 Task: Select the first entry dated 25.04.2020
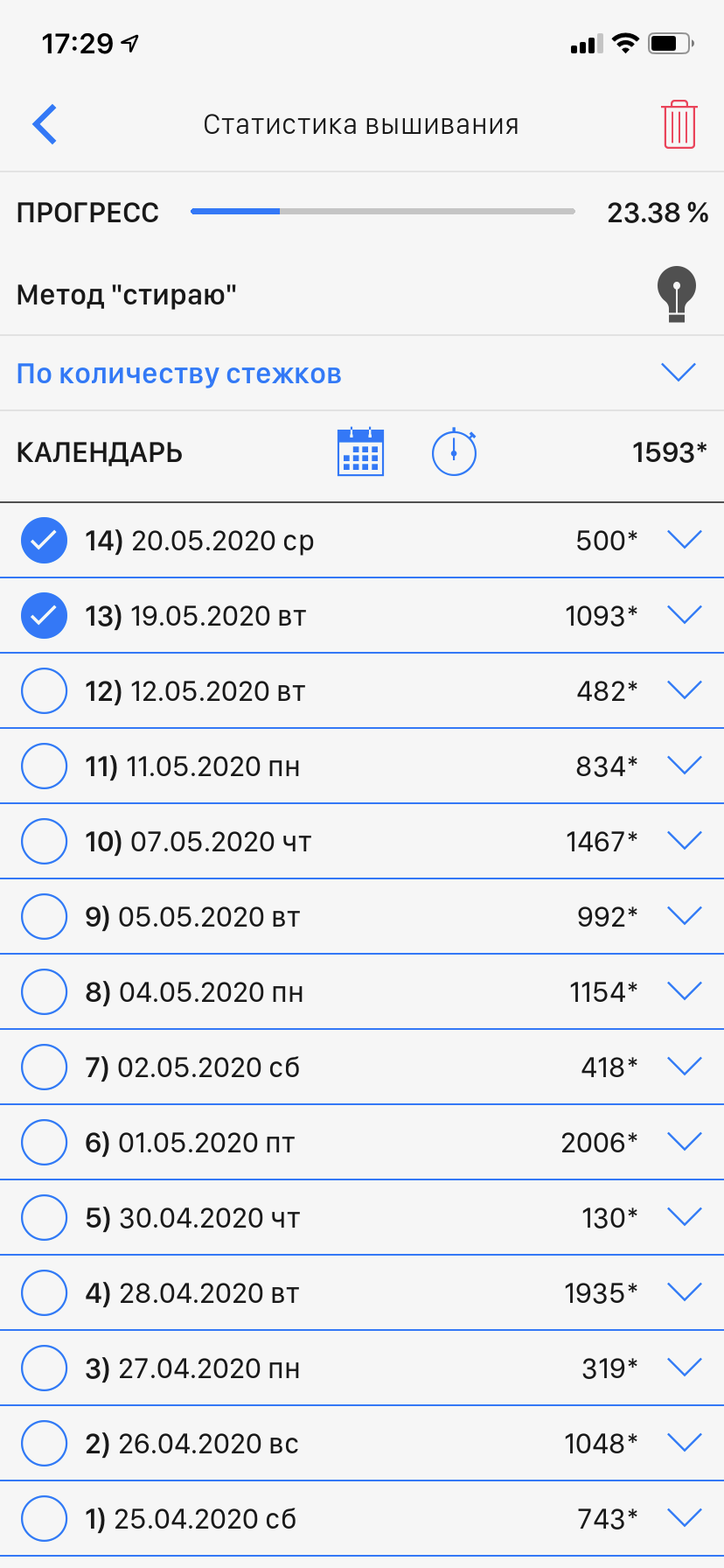44,1519
